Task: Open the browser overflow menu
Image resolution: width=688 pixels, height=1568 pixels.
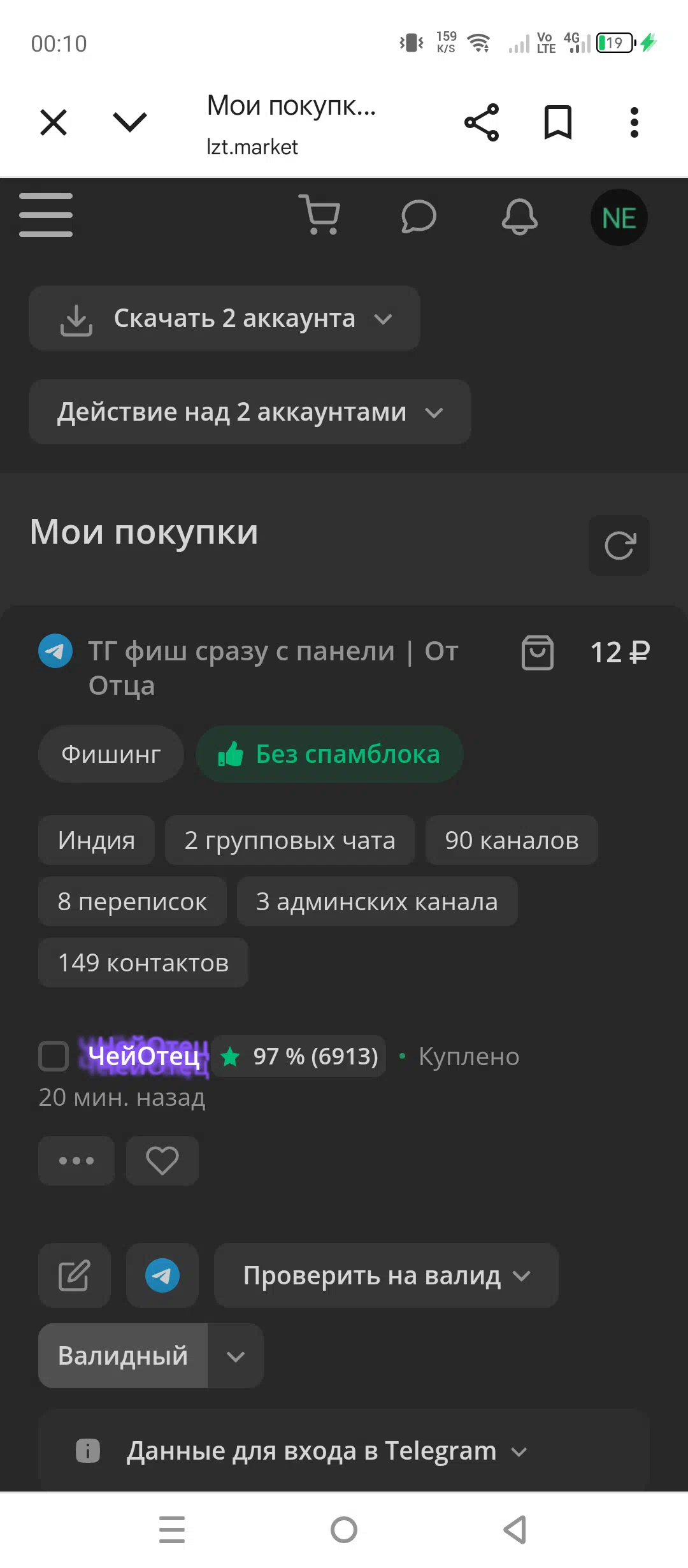Action: tap(634, 122)
